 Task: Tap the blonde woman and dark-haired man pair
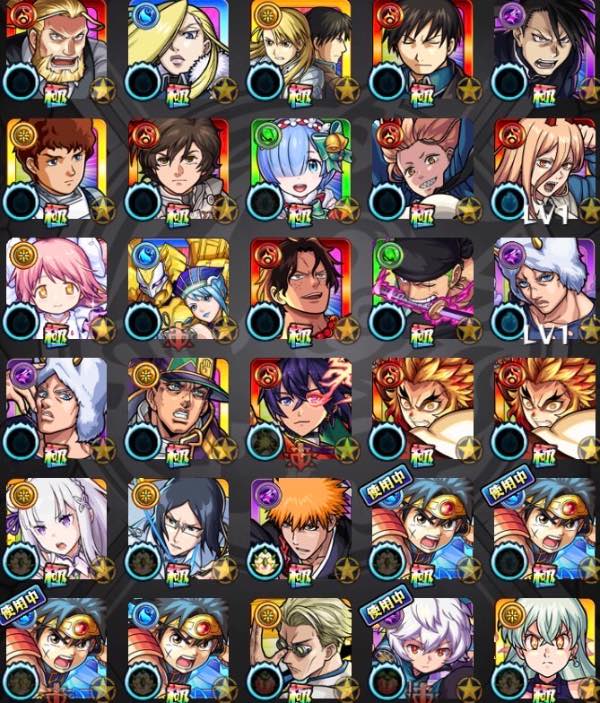[300, 50]
